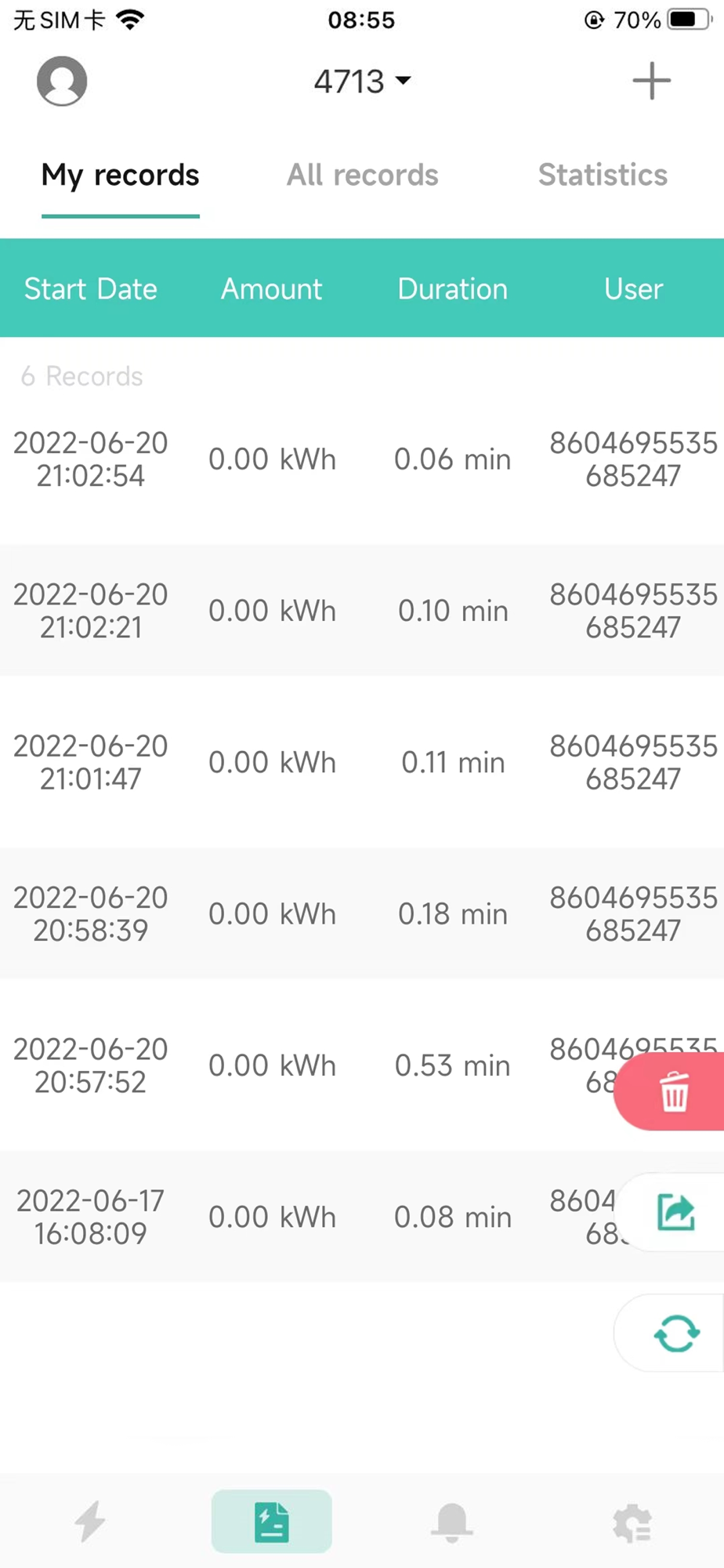Tap the plus icon to add
The width and height of the screenshot is (724, 1568).
pos(651,81)
